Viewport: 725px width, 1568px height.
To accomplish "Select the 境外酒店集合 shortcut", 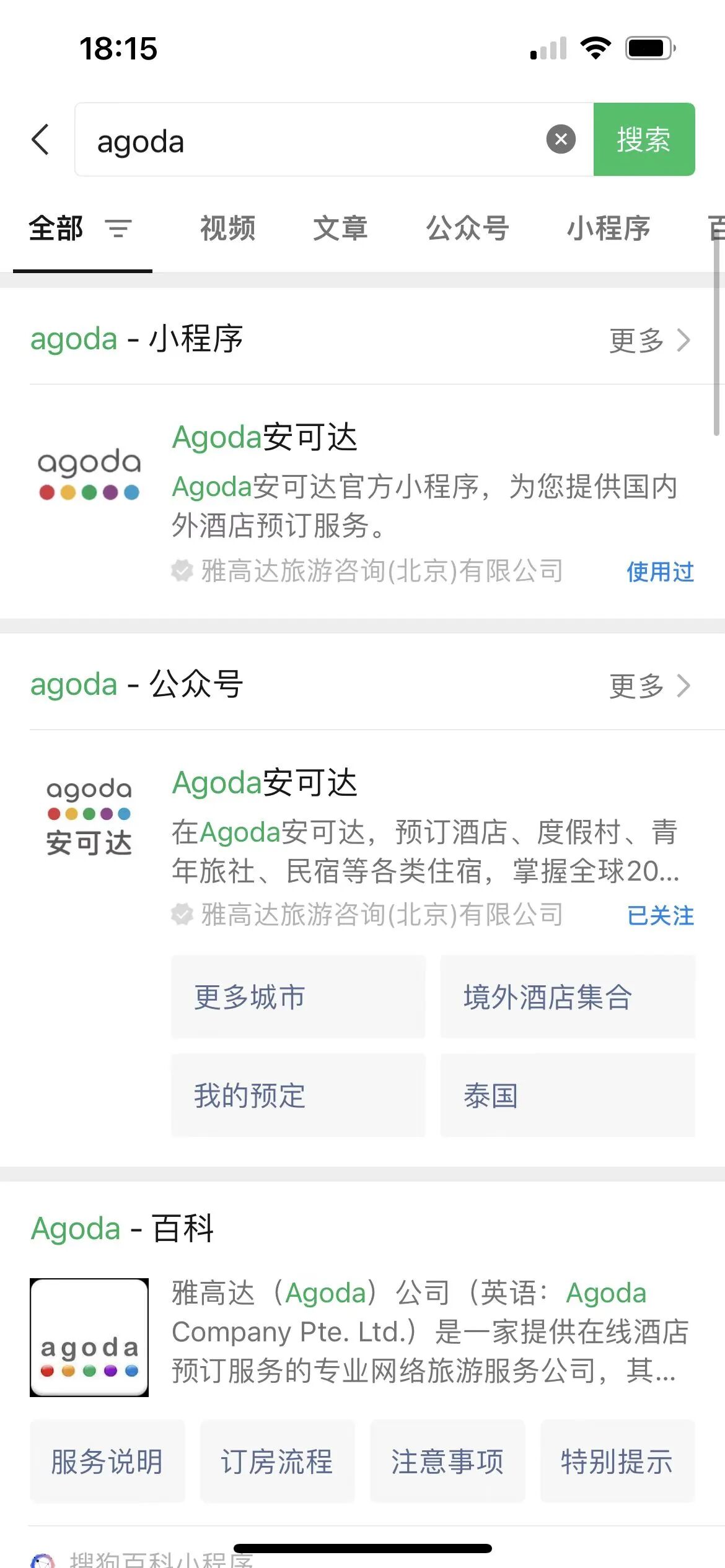I will tap(568, 996).
